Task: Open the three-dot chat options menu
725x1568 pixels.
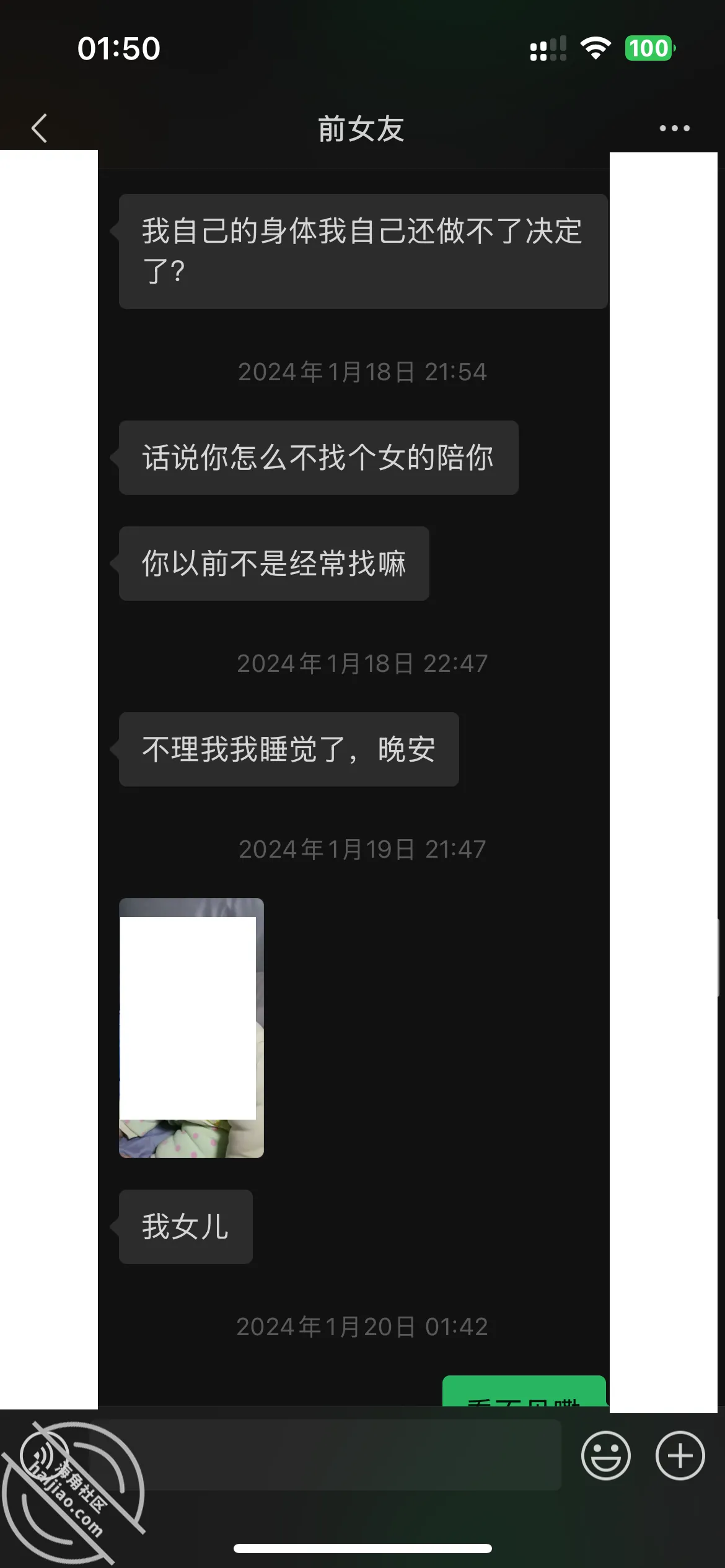Action: [674, 128]
